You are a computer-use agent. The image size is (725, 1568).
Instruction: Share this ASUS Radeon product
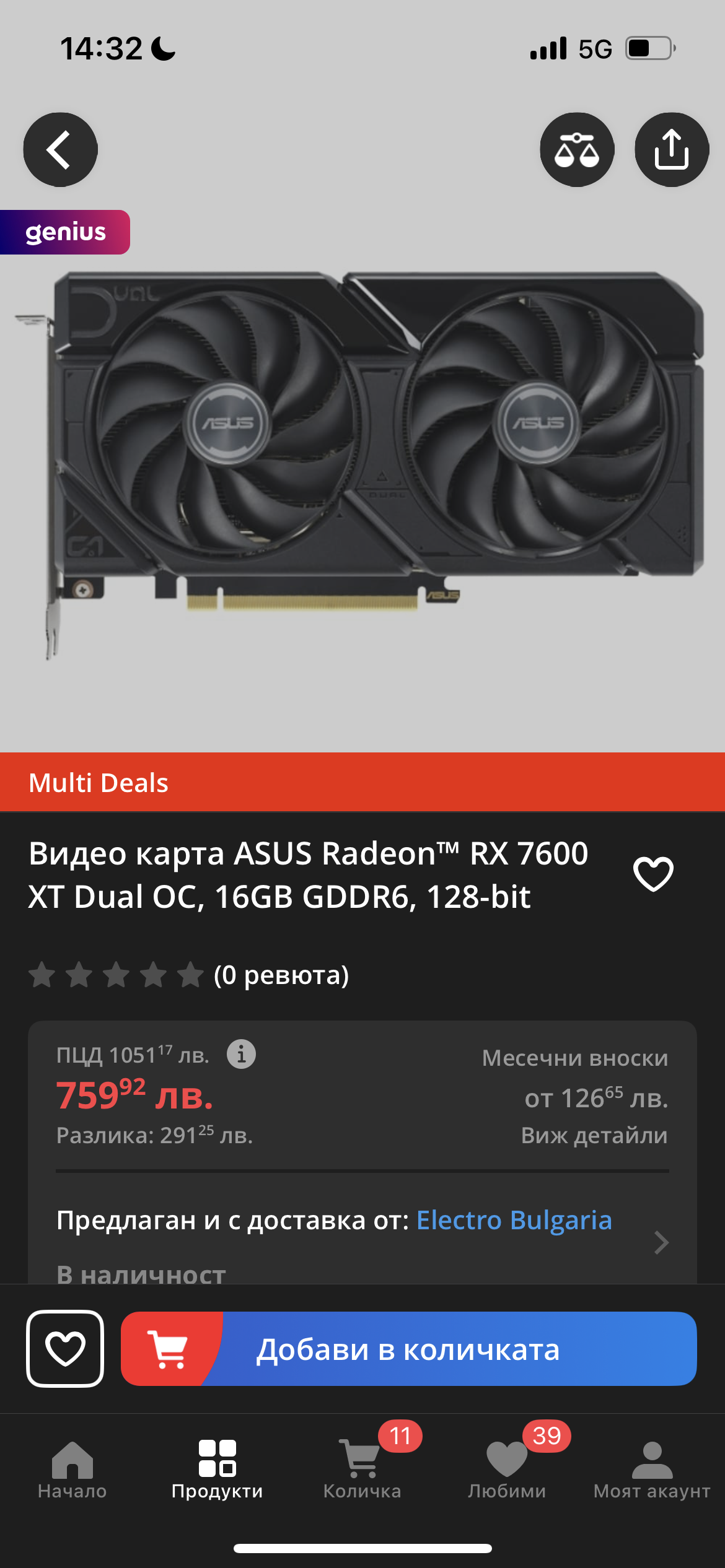point(672,149)
